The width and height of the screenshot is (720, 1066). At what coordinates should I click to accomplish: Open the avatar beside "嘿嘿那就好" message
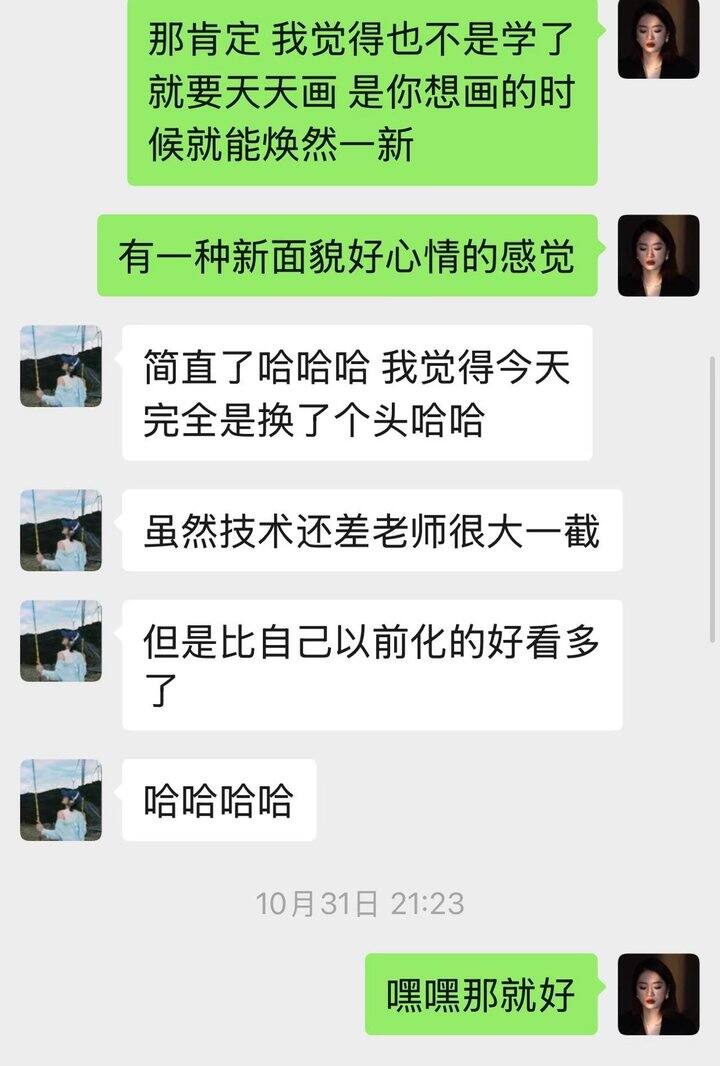[658, 994]
